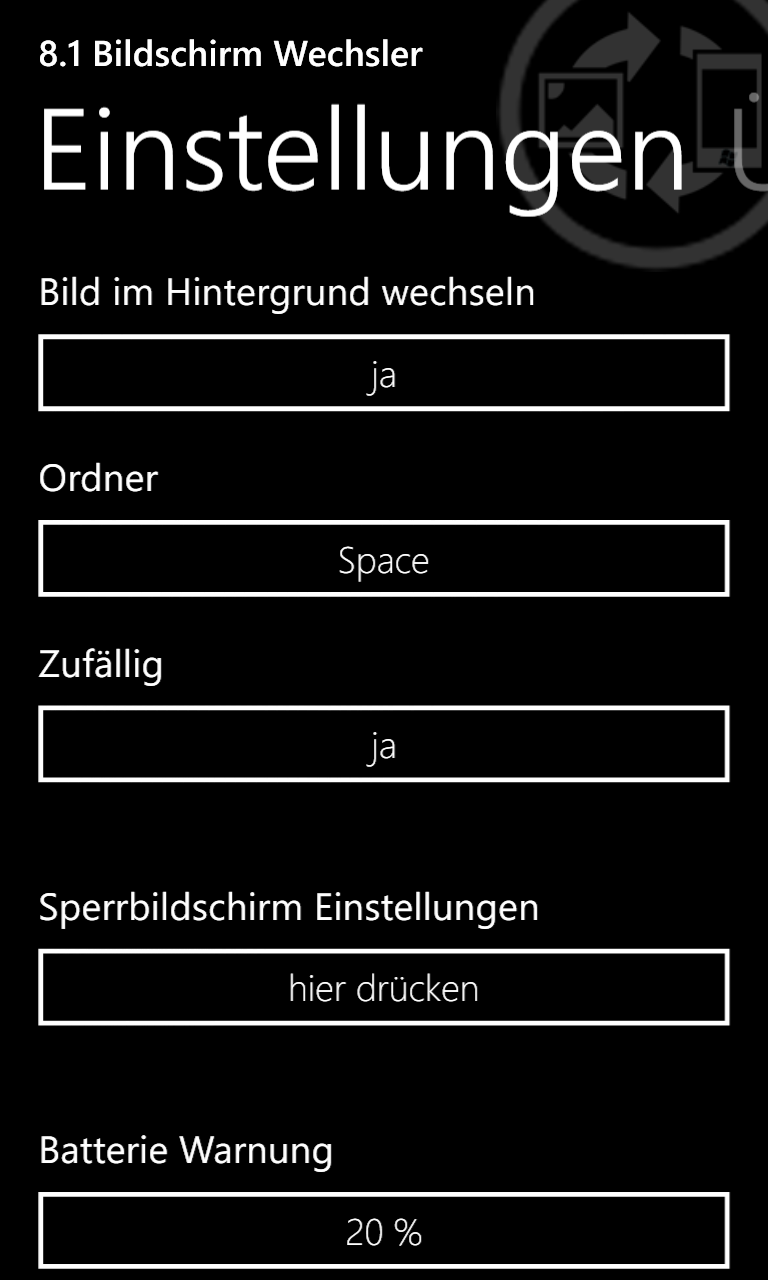
Task: Open the Batterie Warnung 20 % picker
Action: pos(384,1231)
